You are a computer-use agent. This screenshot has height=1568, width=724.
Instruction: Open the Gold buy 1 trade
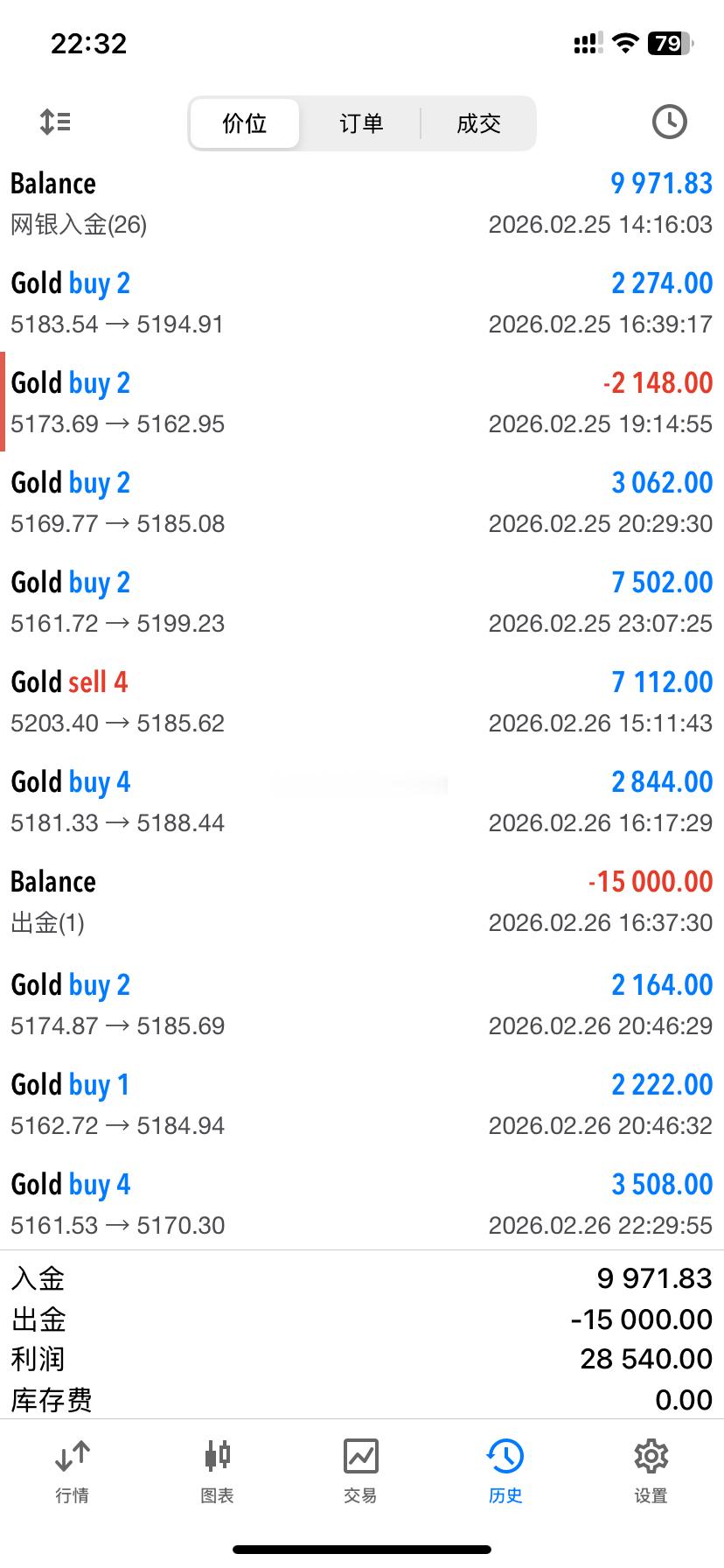[362, 1104]
